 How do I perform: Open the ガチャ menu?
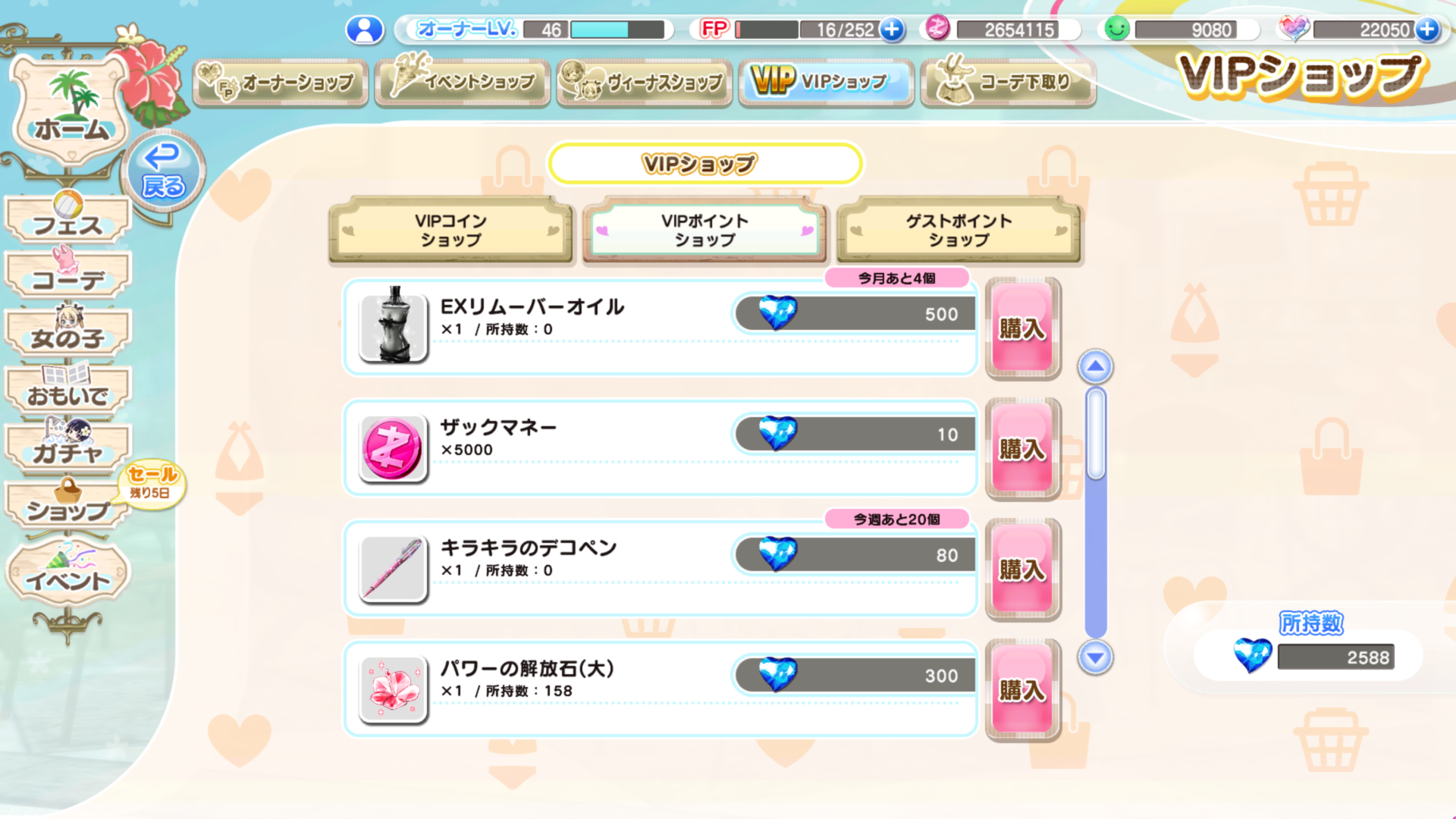point(68,450)
